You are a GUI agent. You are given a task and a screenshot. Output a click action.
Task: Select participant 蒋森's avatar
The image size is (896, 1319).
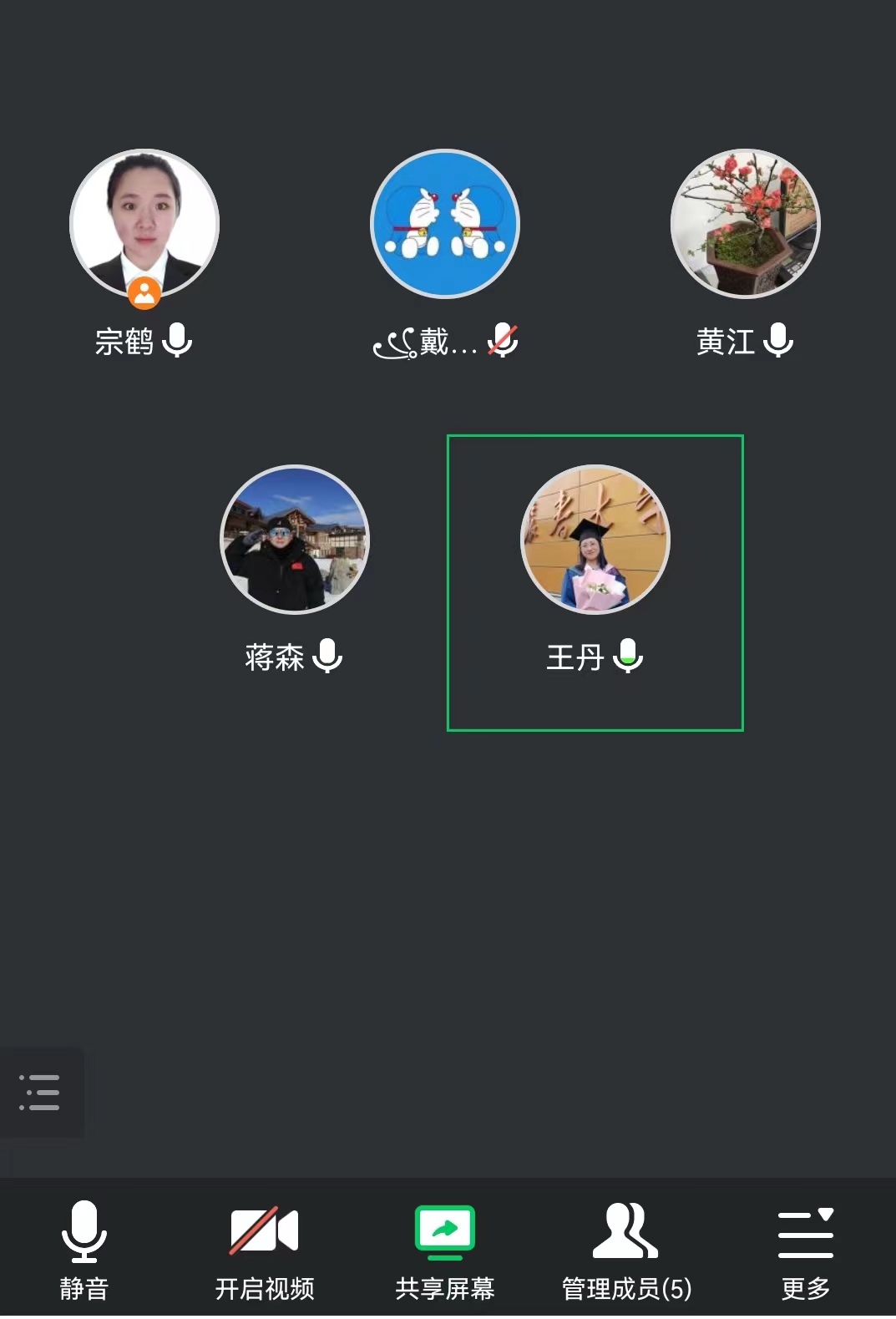294,539
